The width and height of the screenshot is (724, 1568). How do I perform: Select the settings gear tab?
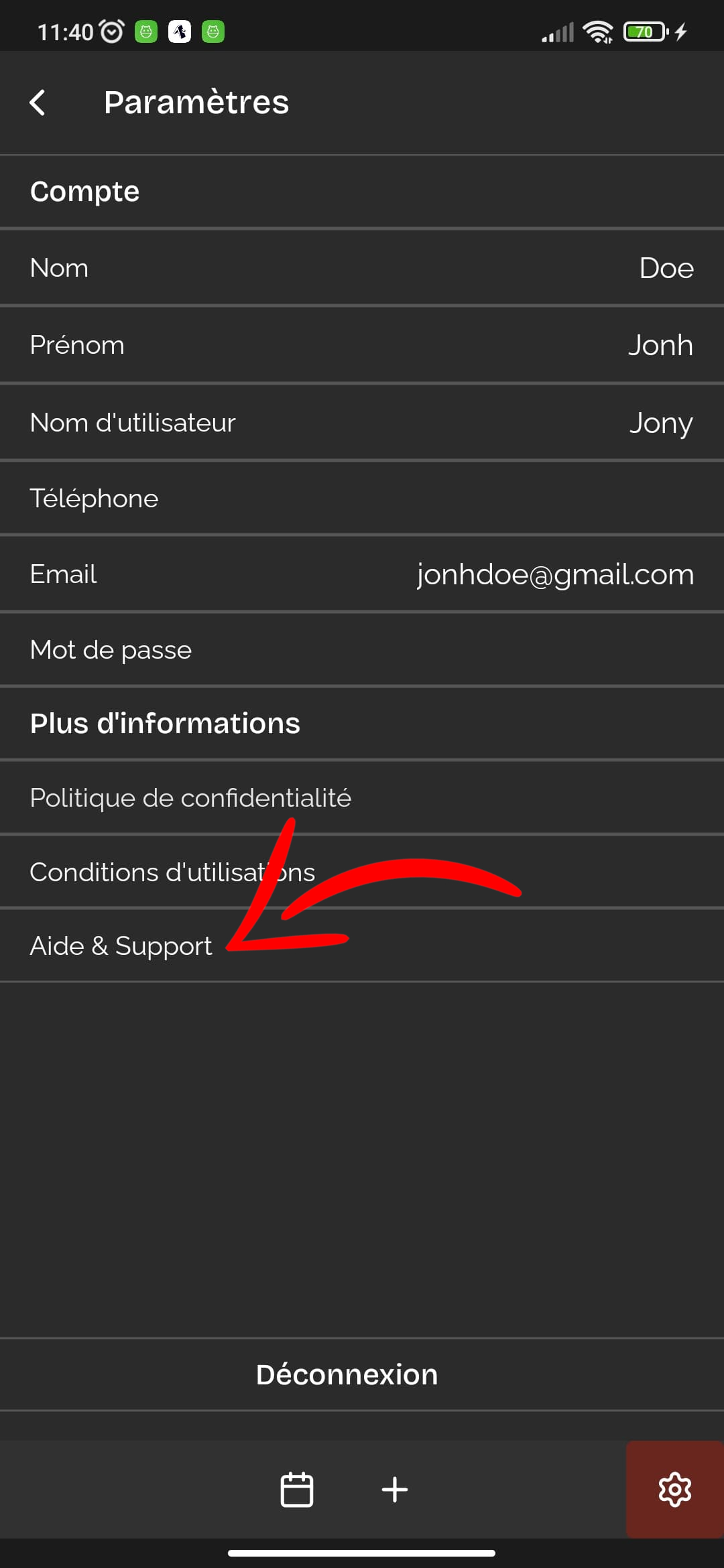tap(674, 1490)
